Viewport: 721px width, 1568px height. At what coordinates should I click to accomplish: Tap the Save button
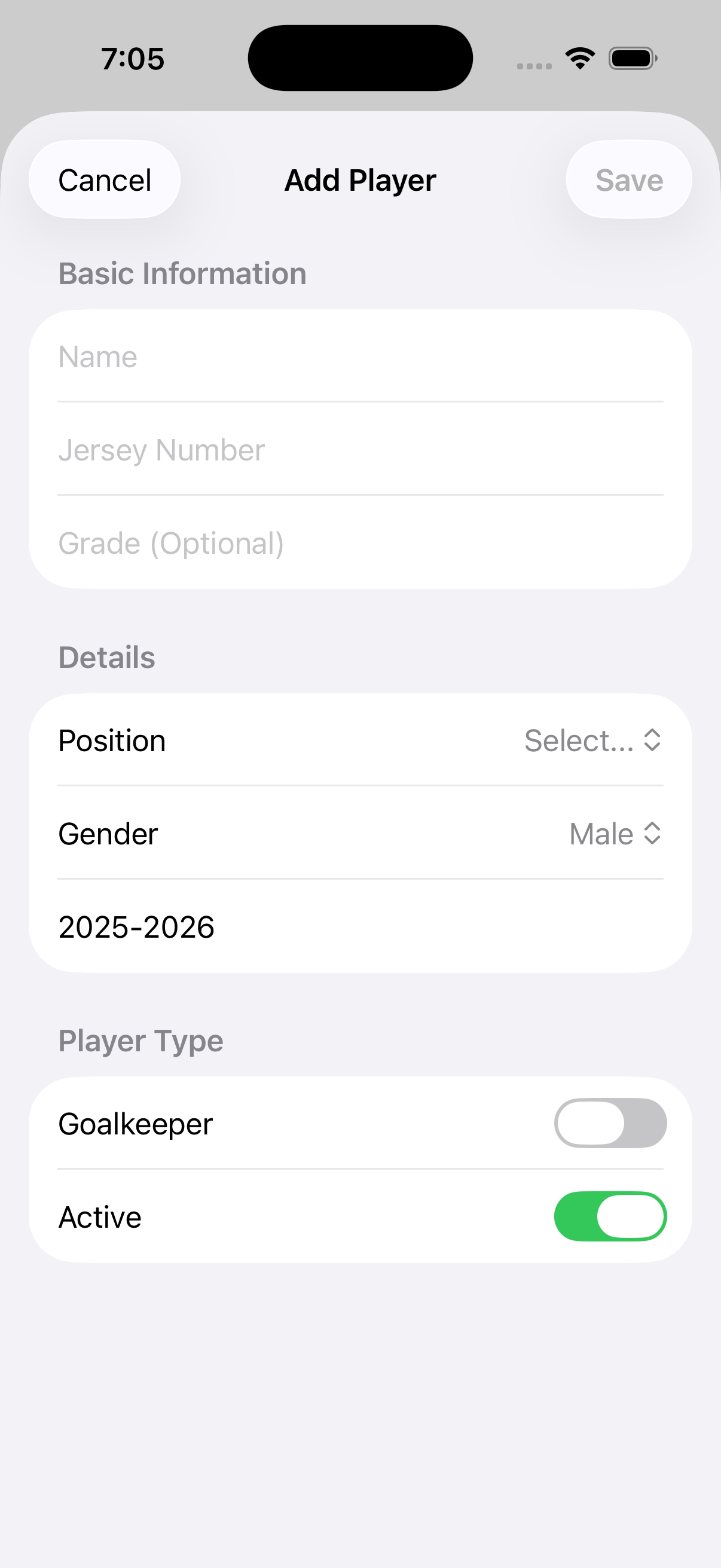(628, 179)
